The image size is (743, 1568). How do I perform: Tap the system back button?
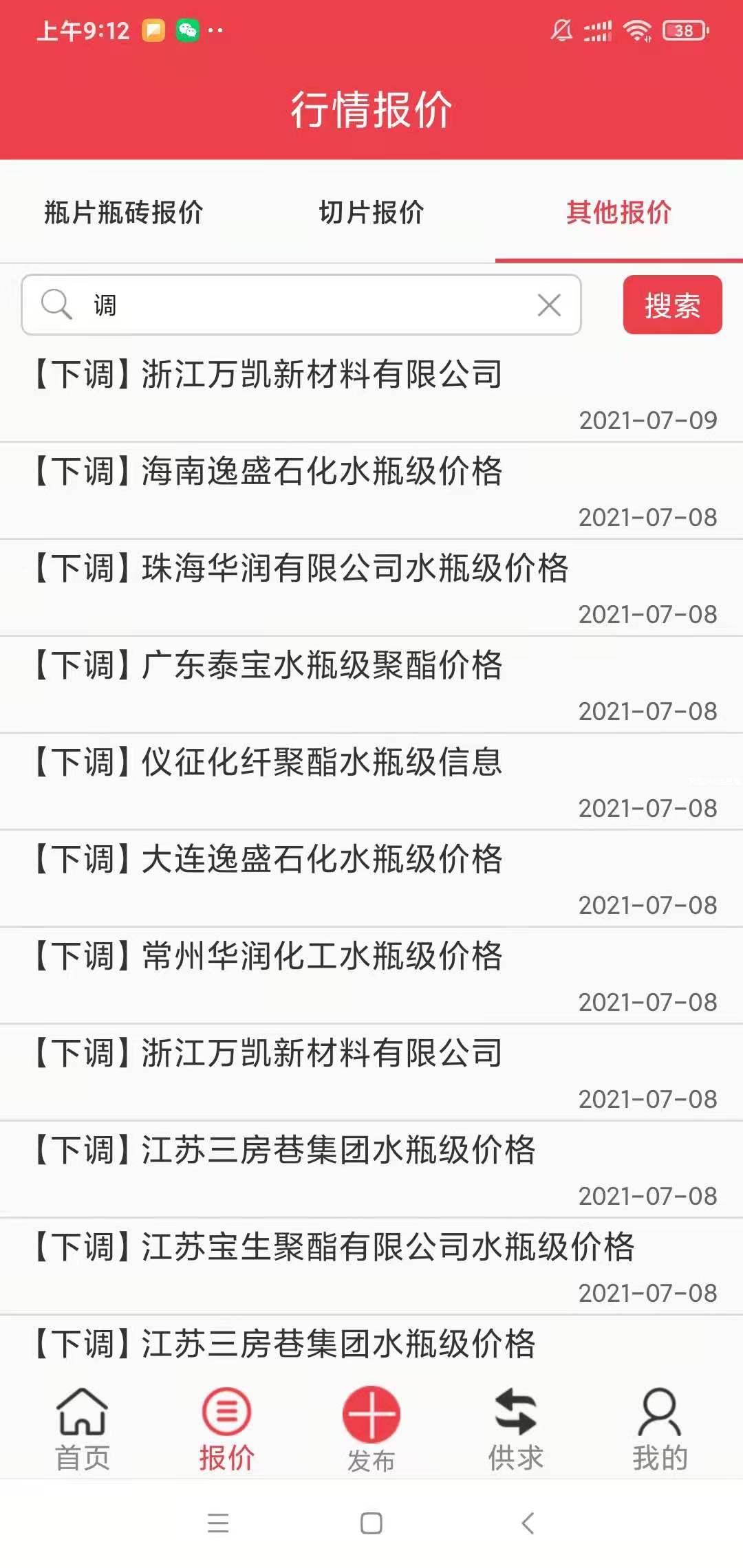(528, 1523)
